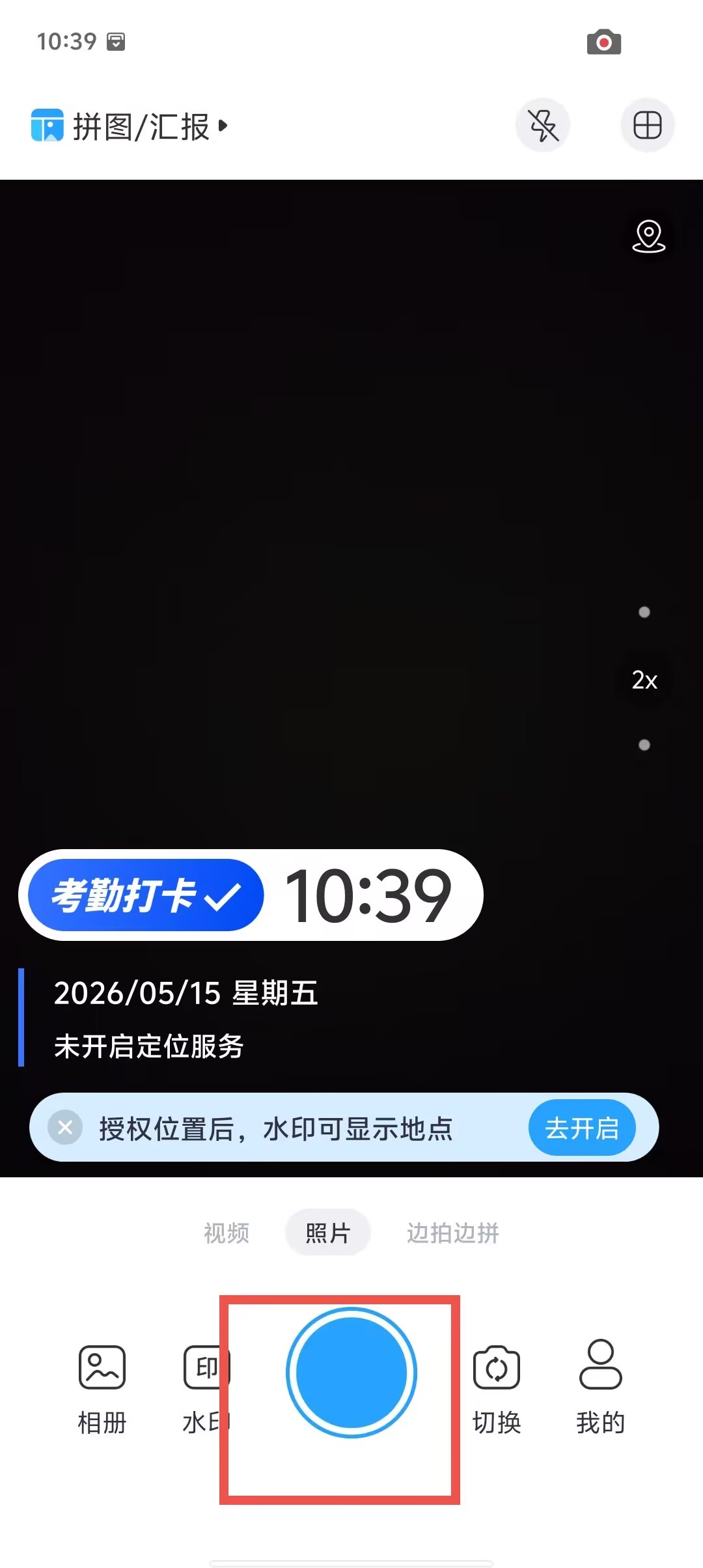Open the 我的 profile page
Screen dimensions: 703x1568
click(601, 1388)
